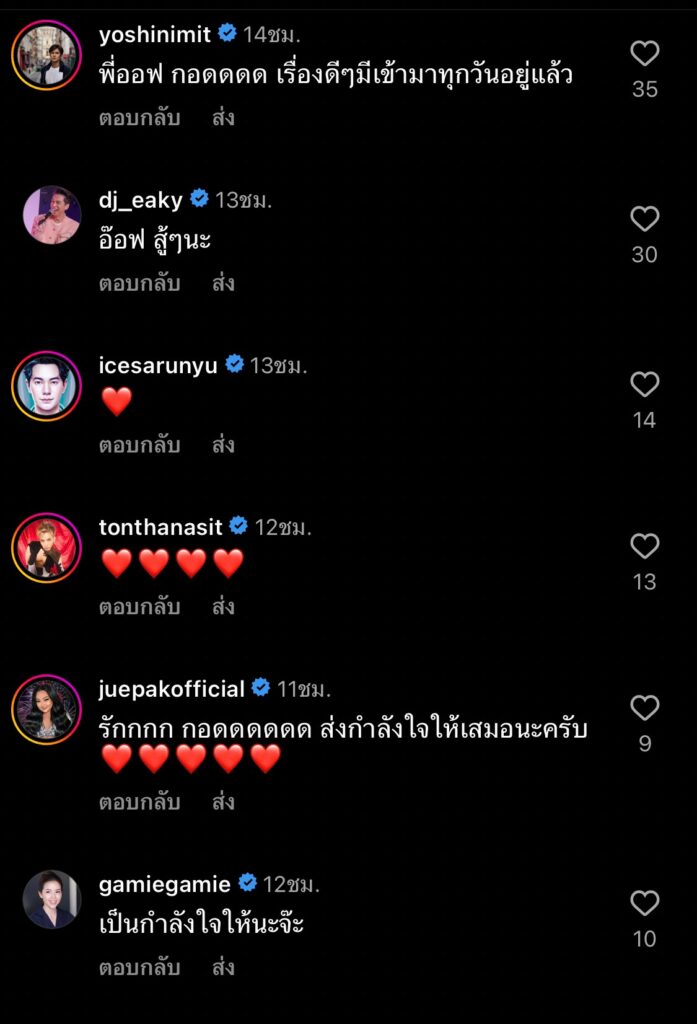Image resolution: width=697 pixels, height=1024 pixels.
Task: Like juepakofficial's comment
Action: (645, 708)
